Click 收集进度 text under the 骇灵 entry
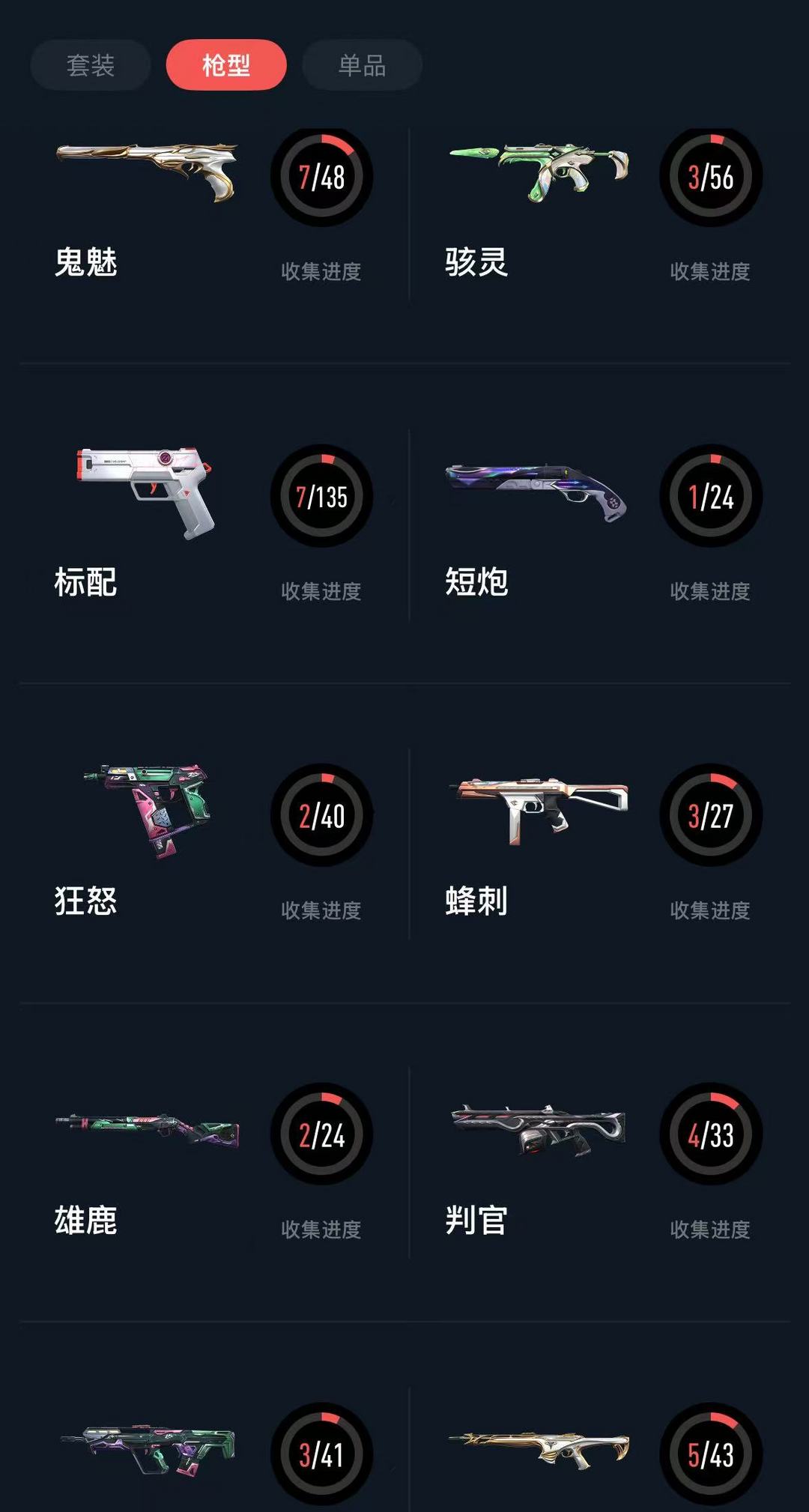 (709, 273)
